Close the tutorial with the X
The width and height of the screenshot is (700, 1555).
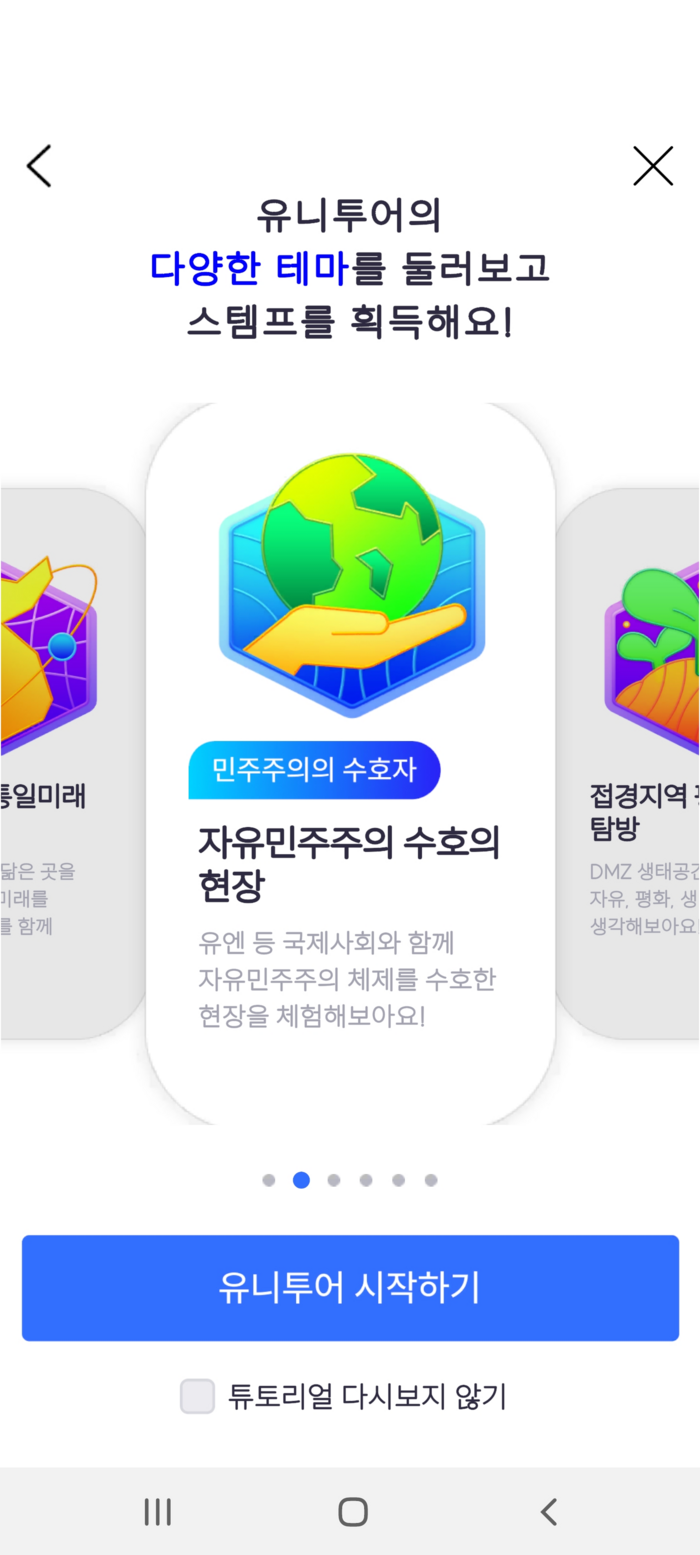tap(653, 166)
